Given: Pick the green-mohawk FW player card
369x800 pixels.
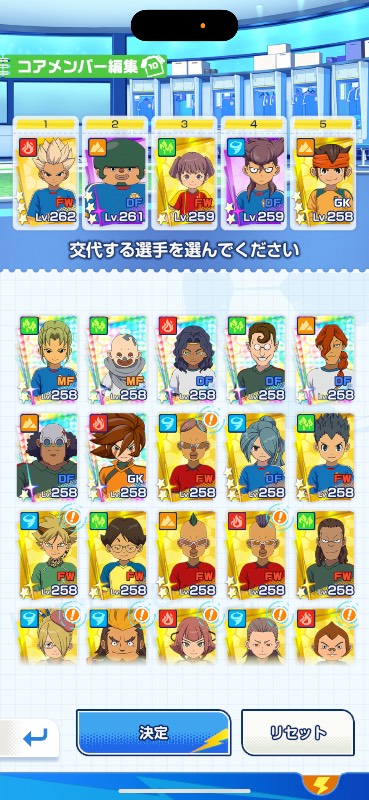Looking at the screenshot, I should pyautogui.click(x=186, y=555).
